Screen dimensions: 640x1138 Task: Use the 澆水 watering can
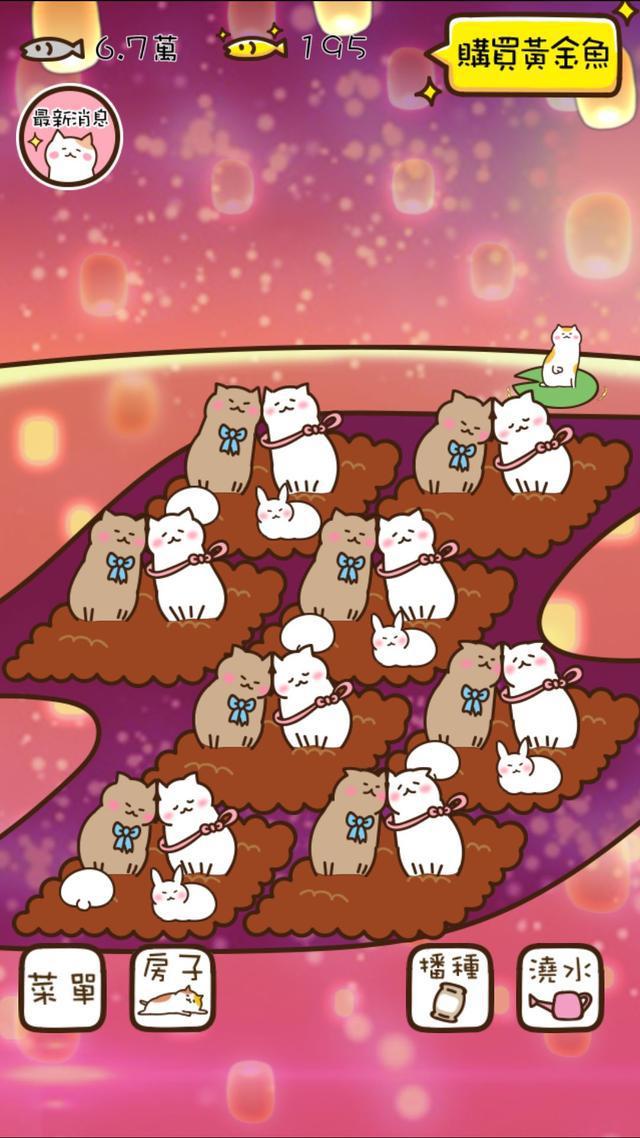pyautogui.click(x=559, y=988)
